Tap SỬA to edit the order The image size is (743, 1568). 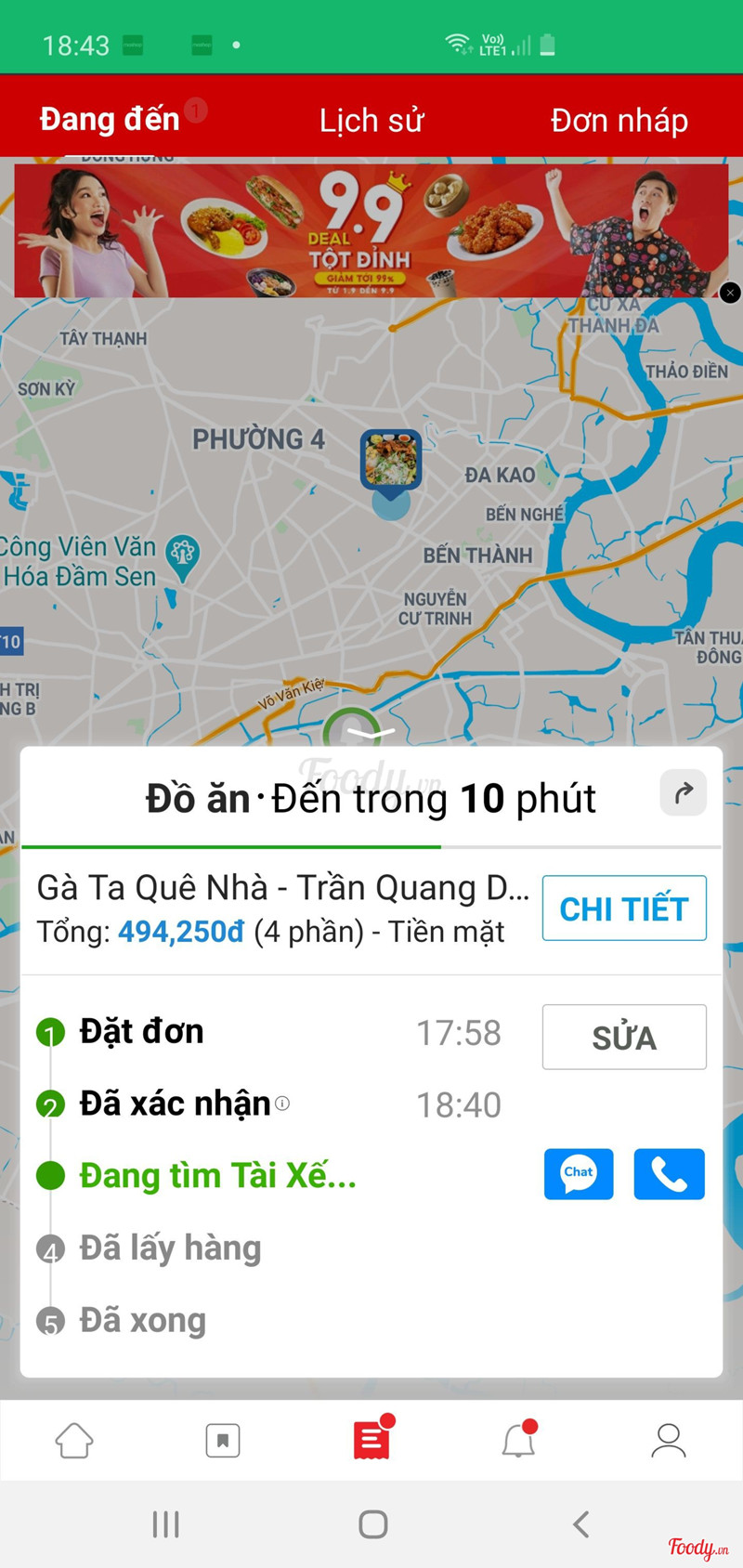pos(624,1037)
